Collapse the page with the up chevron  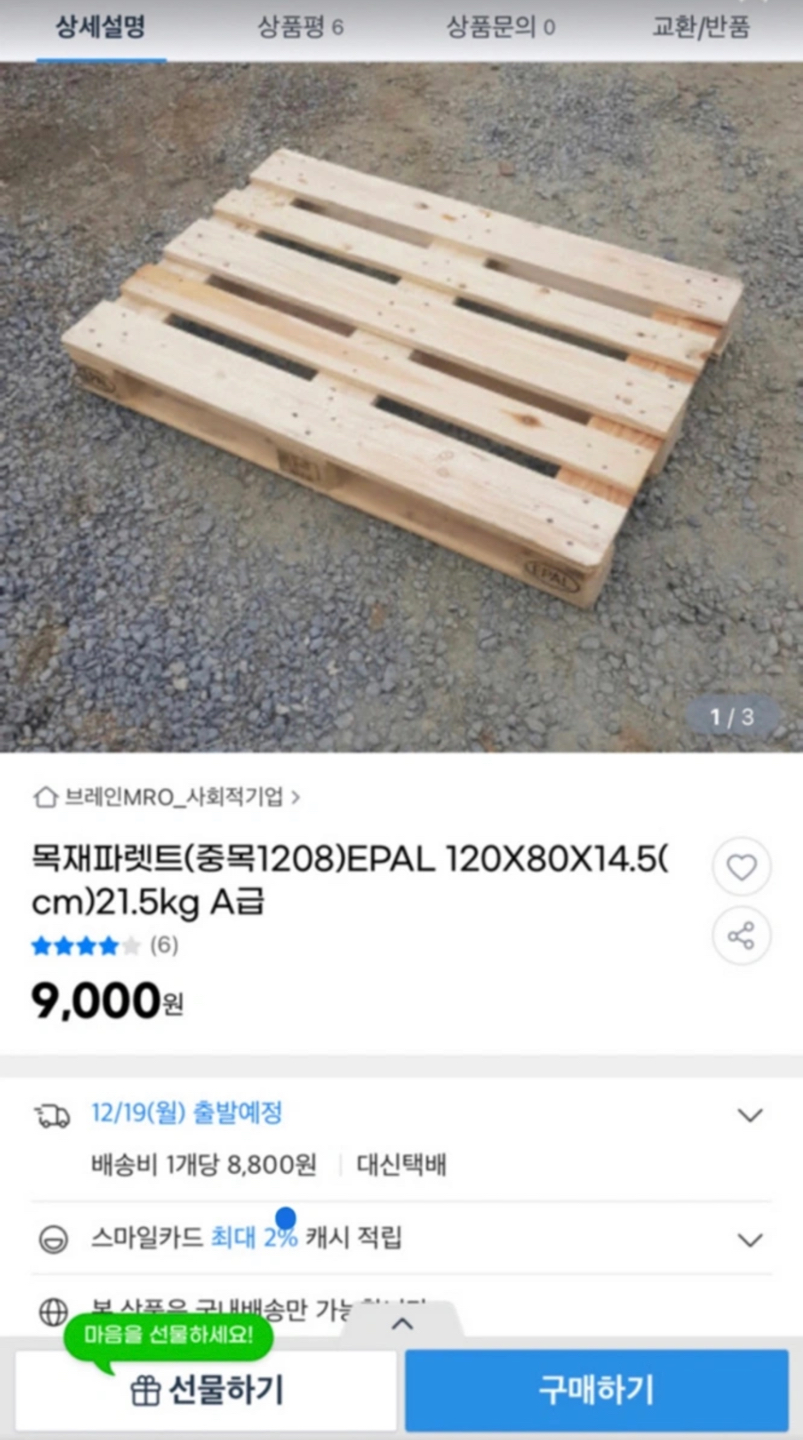(401, 1323)
